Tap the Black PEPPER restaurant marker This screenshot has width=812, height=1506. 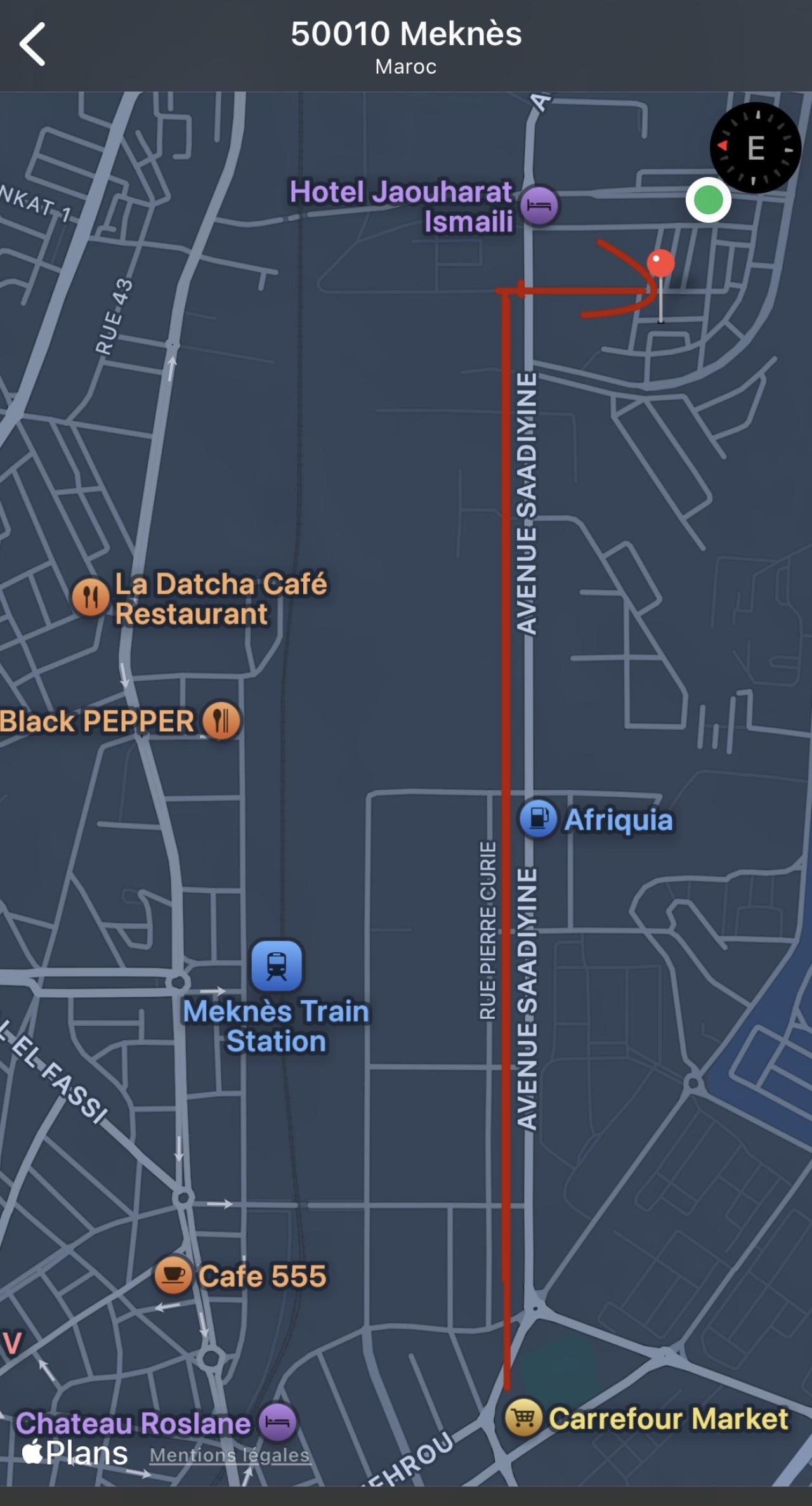click(221, 721)
